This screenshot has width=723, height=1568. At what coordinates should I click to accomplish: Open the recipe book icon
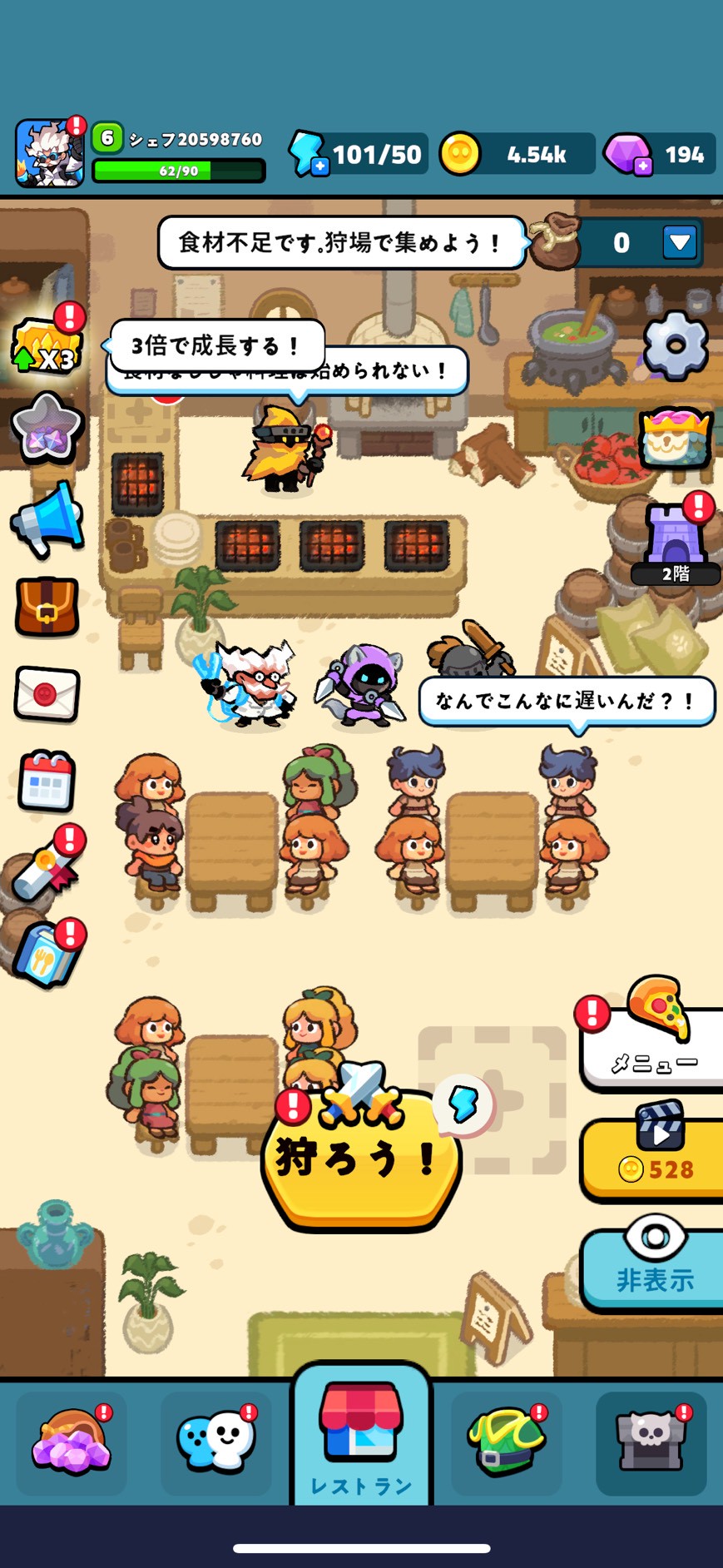tap(47, 956)
